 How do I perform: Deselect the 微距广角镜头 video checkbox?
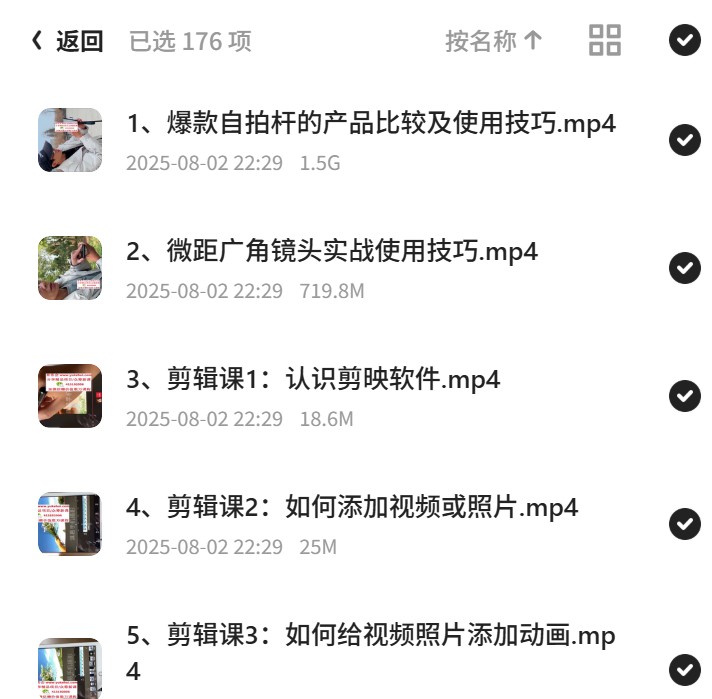685,268
